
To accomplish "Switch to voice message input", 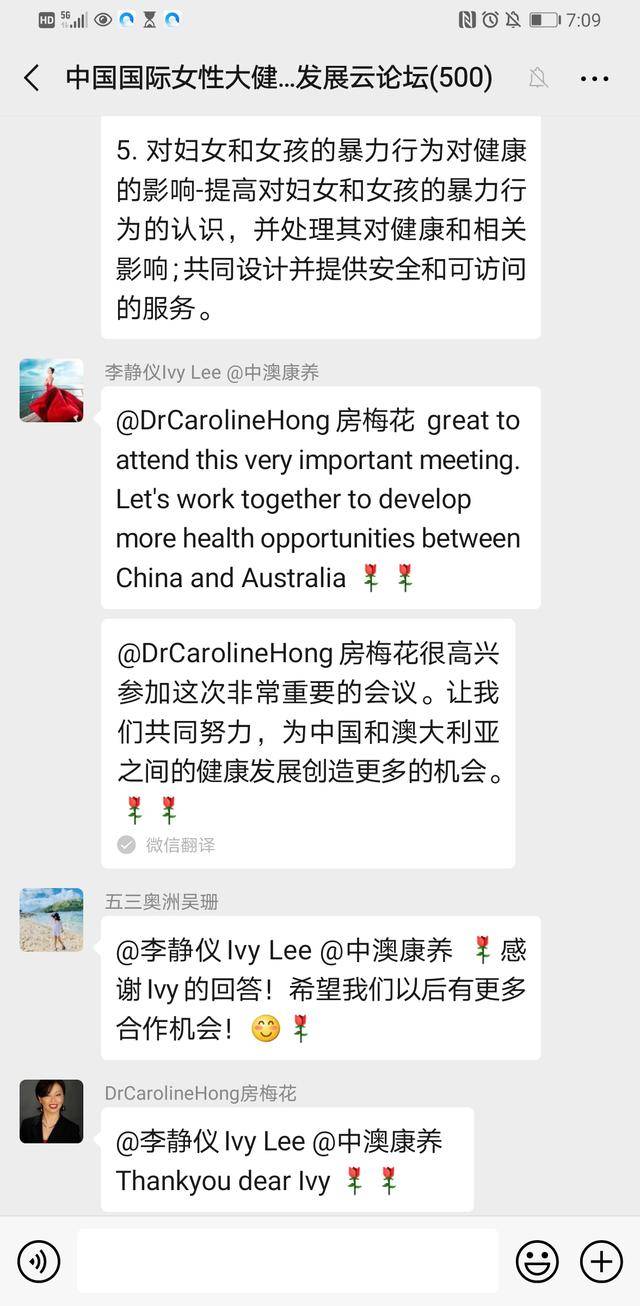I will click(39, 1261).
